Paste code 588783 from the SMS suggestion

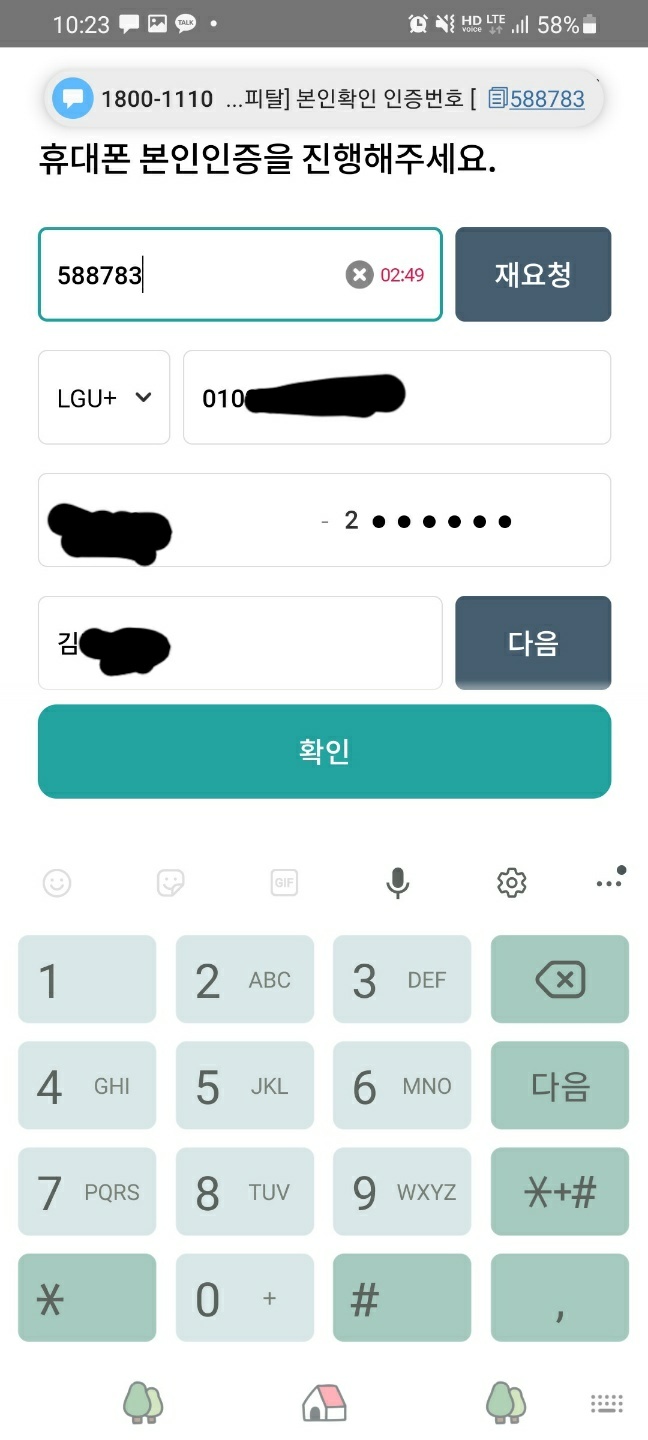pyautogui.click(x=537, y=98)
